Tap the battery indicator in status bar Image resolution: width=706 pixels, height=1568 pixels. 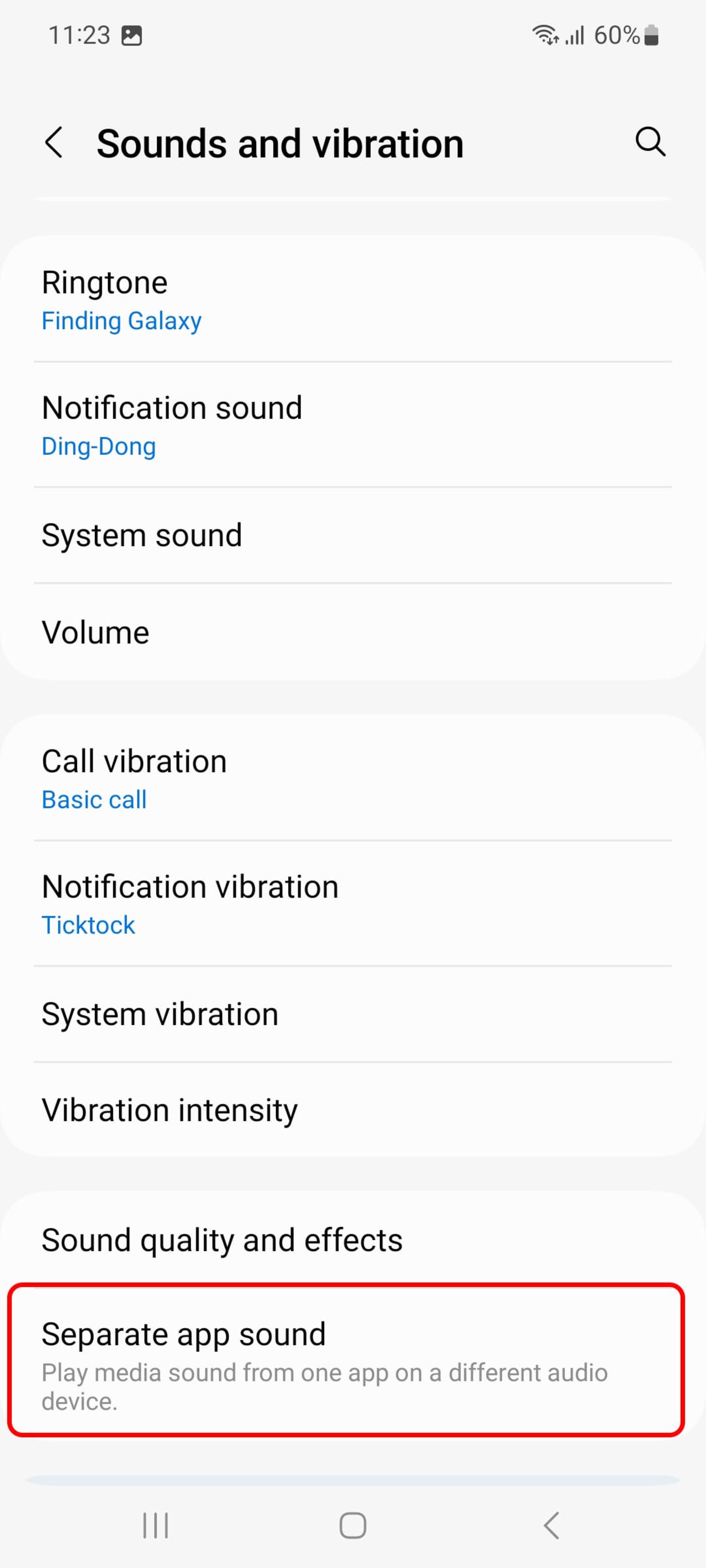[650, 35]
